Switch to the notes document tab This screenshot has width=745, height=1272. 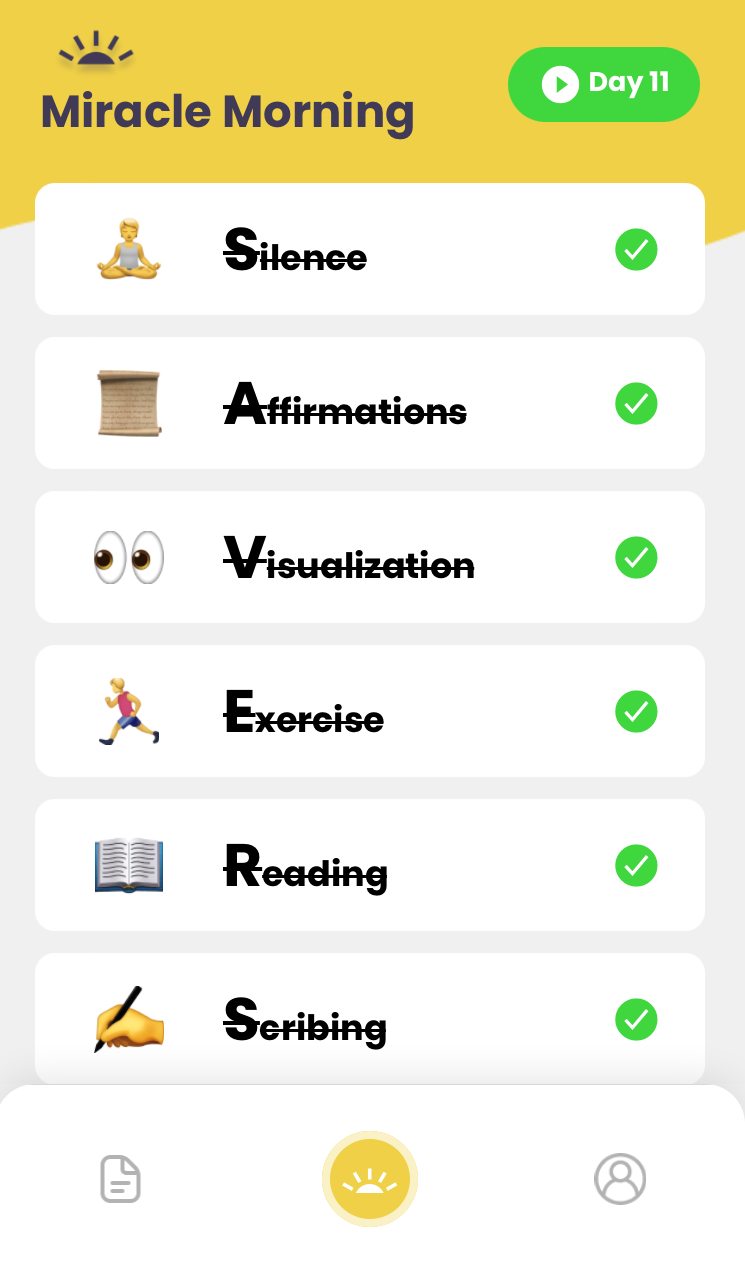[121, 1179]
